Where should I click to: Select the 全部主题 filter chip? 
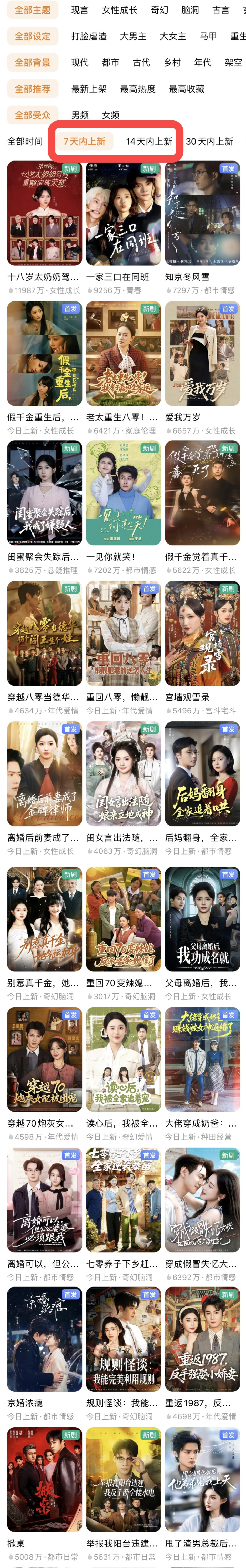pos(33,10)
